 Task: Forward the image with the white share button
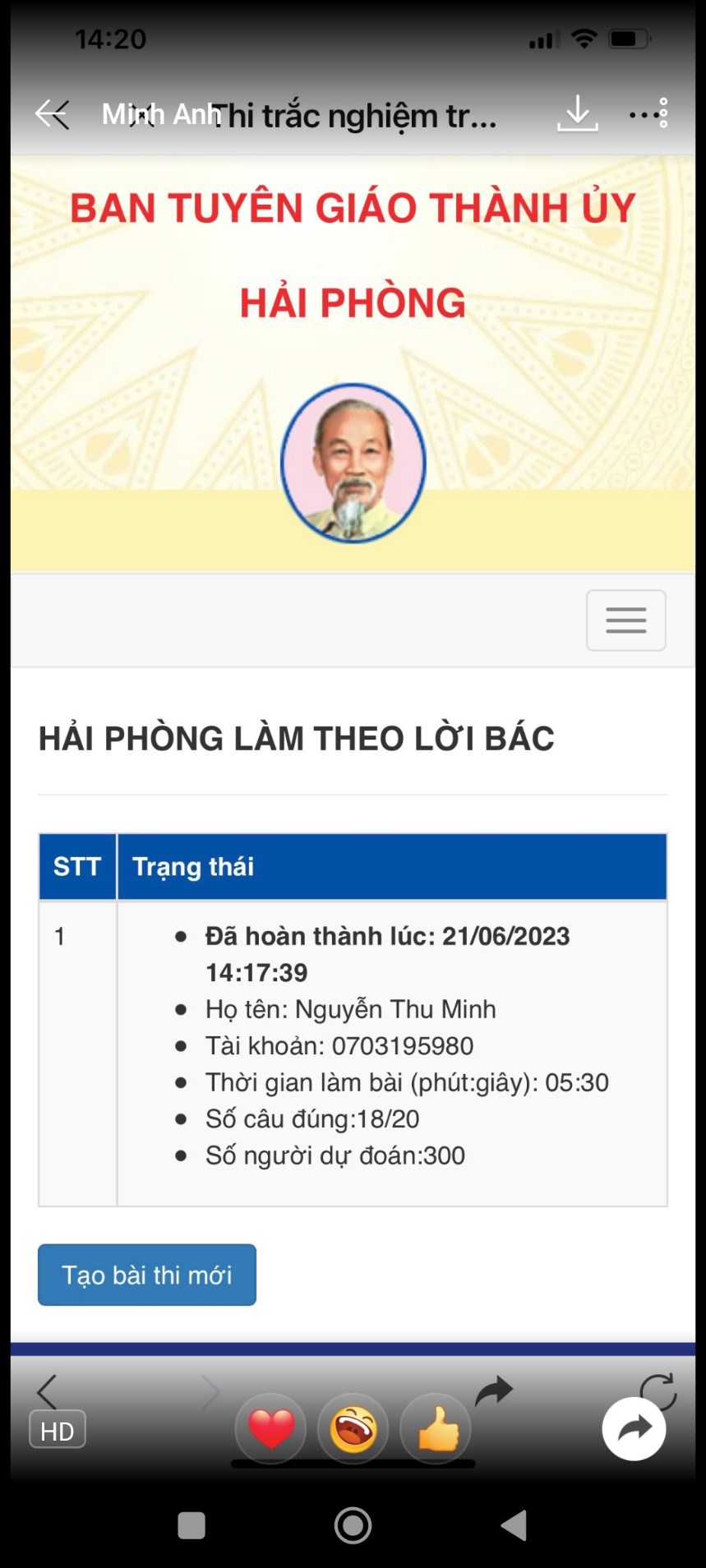coord(634,1428)
